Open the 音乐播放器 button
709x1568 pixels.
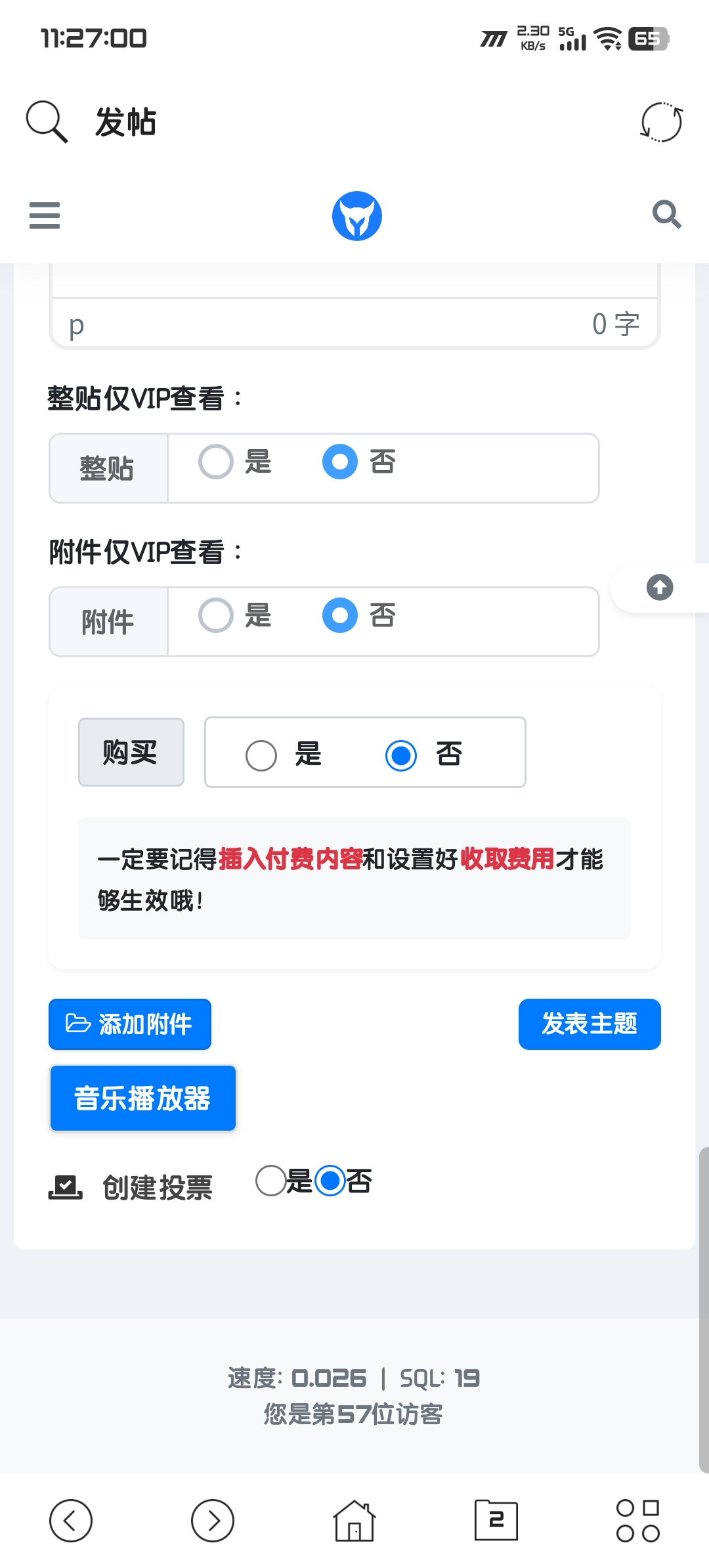pyautogui.click(x=143, y=1099)
